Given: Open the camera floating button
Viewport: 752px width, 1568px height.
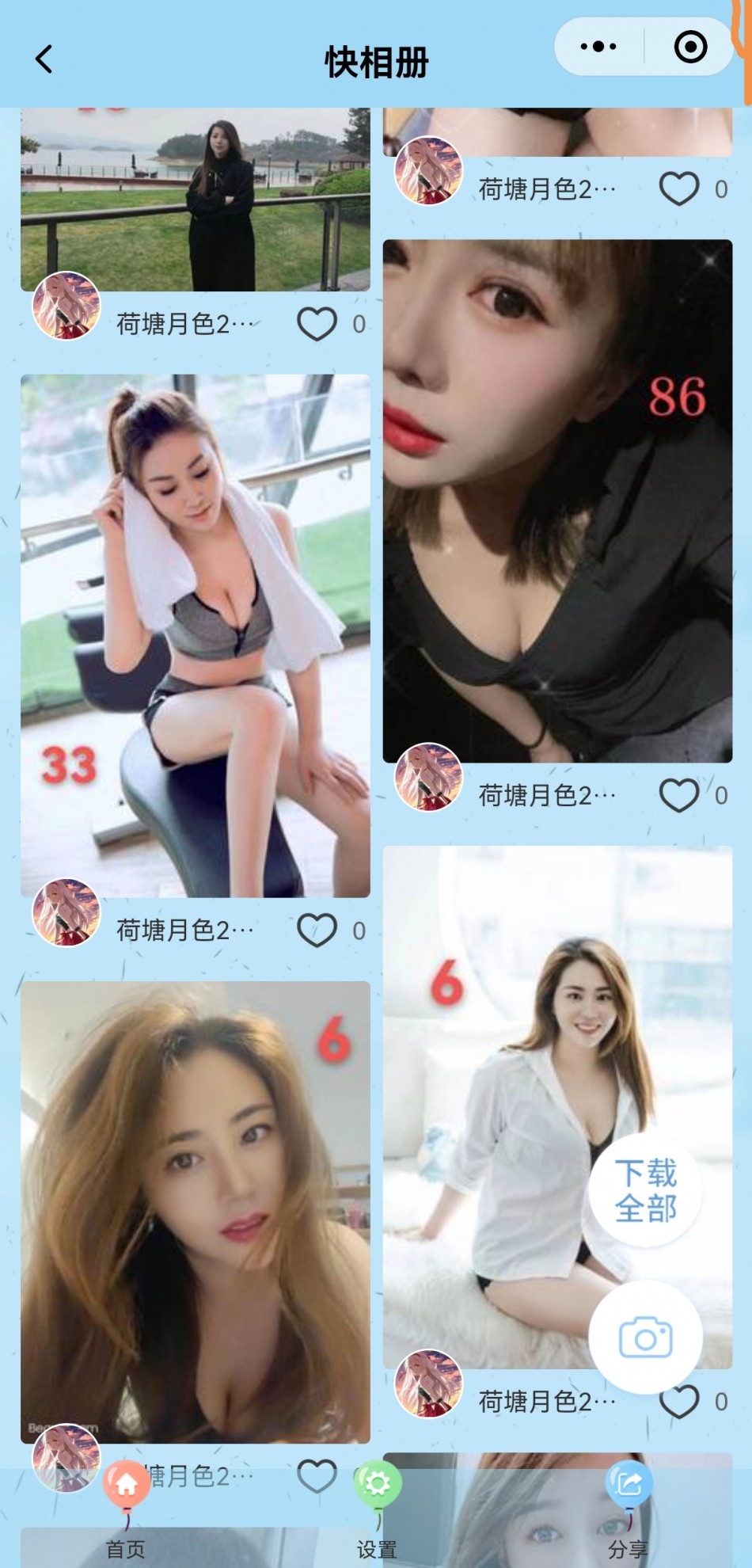Looking at the screenshot, I should tap(645, 1338).
